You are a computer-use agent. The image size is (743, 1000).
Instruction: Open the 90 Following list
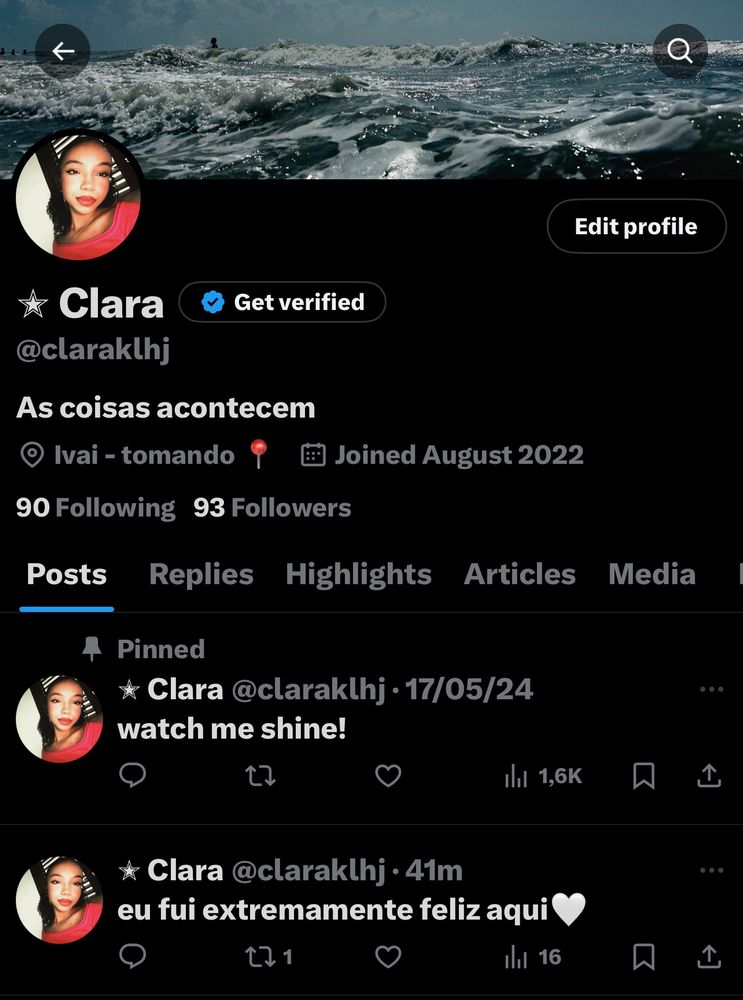tap(95, 508)
